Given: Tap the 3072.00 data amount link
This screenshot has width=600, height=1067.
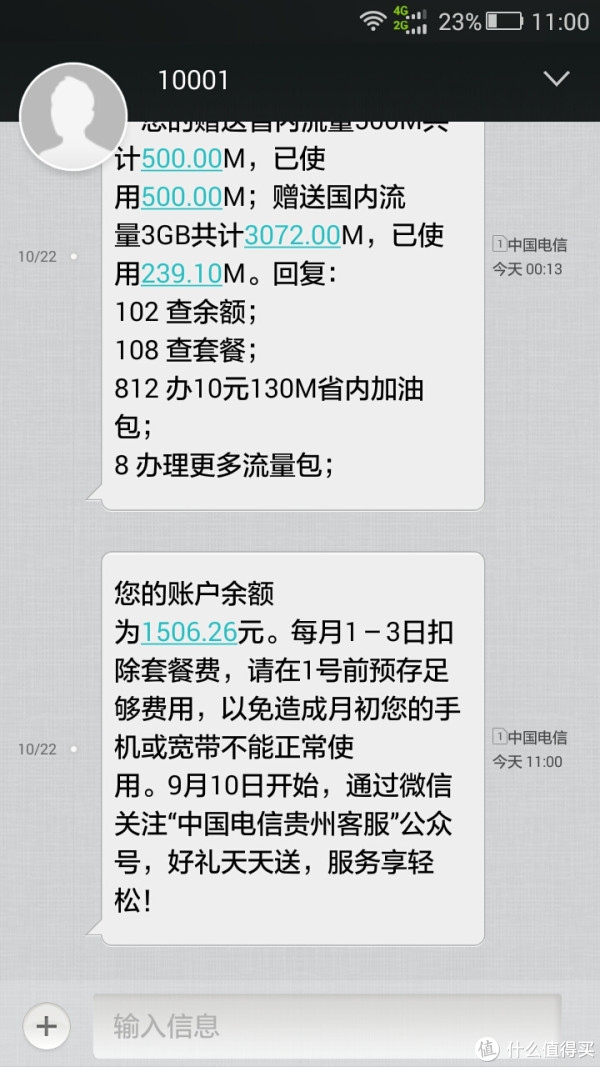Looking at the screenshot, I should coord(291,236).
